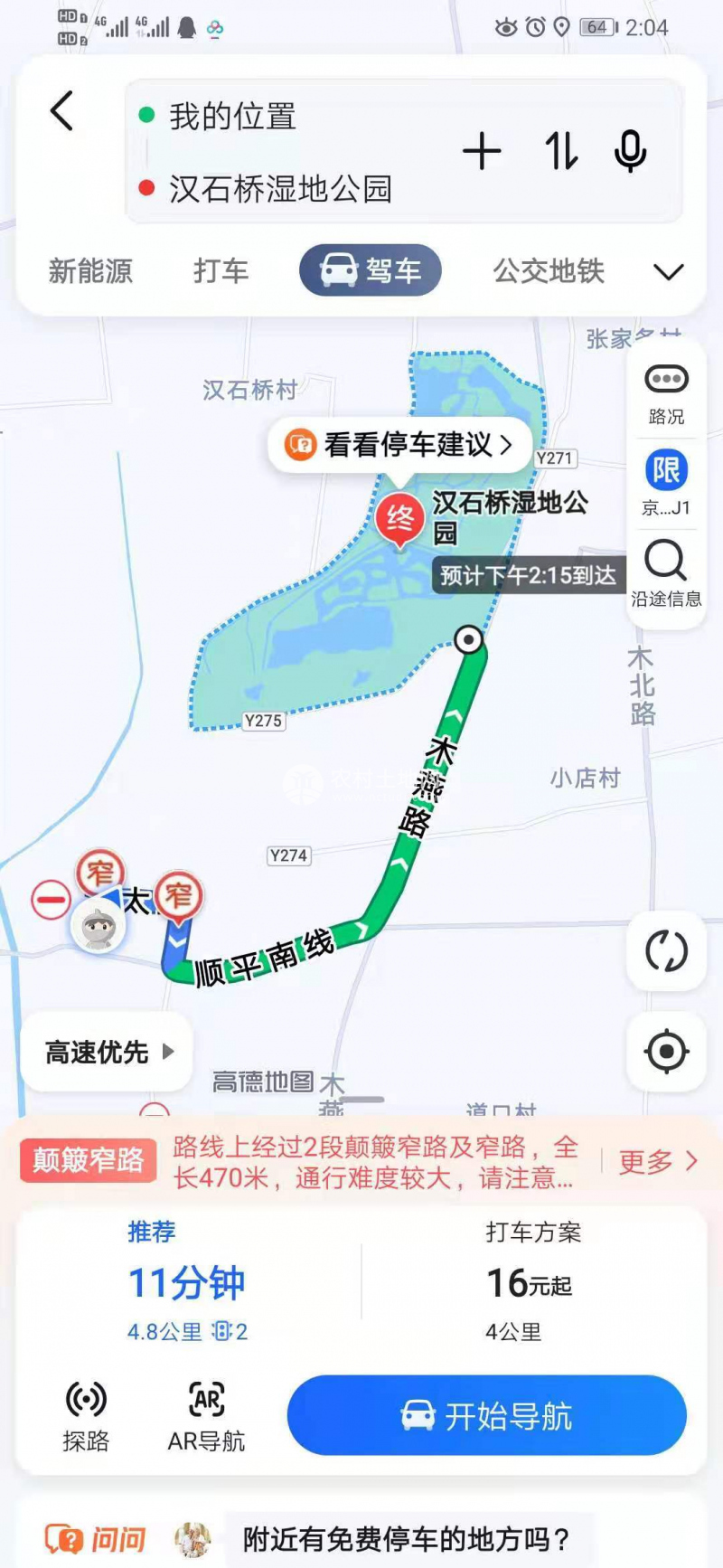Add a waypoint with the plus icon
723x1568 pixels.
click(x=482, y=151)
